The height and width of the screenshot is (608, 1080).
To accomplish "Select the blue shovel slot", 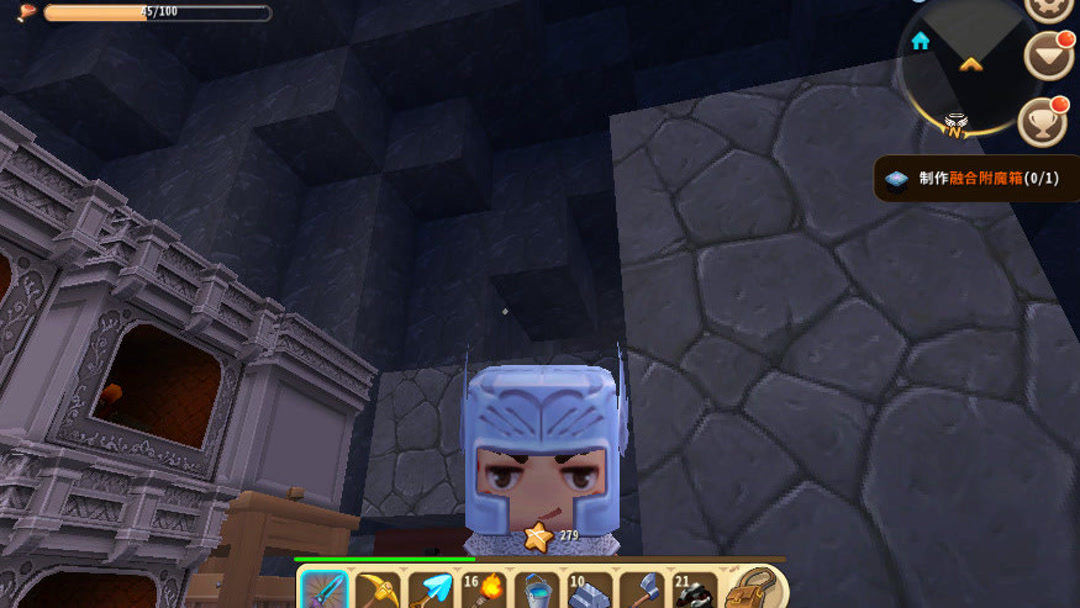I will click(431, 590).
